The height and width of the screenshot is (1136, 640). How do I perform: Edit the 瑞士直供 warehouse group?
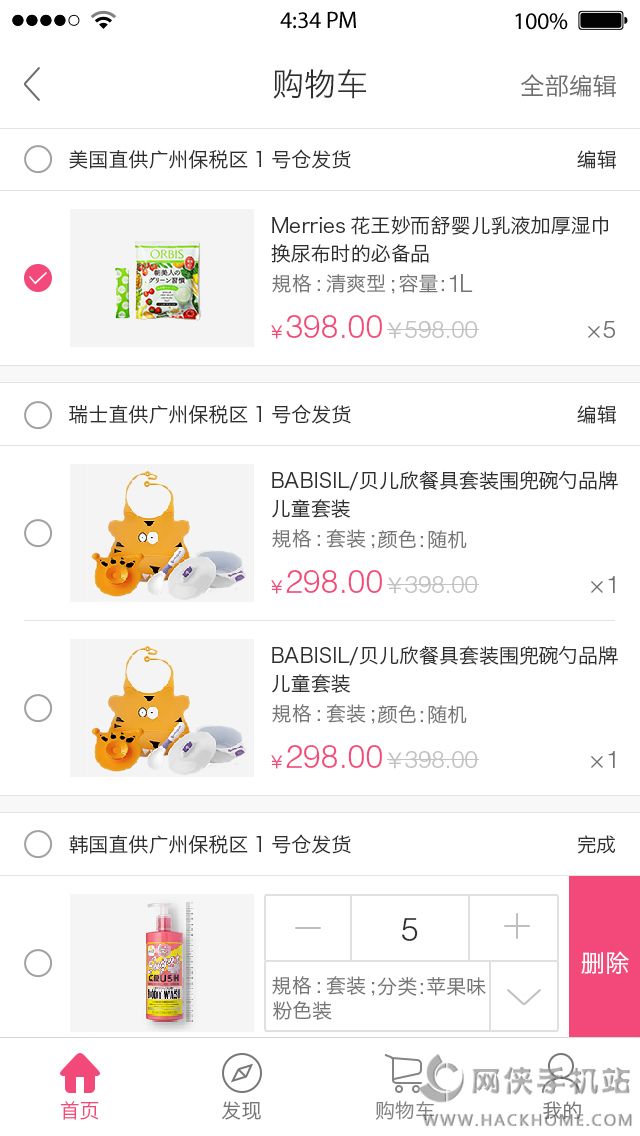[596, 415]
